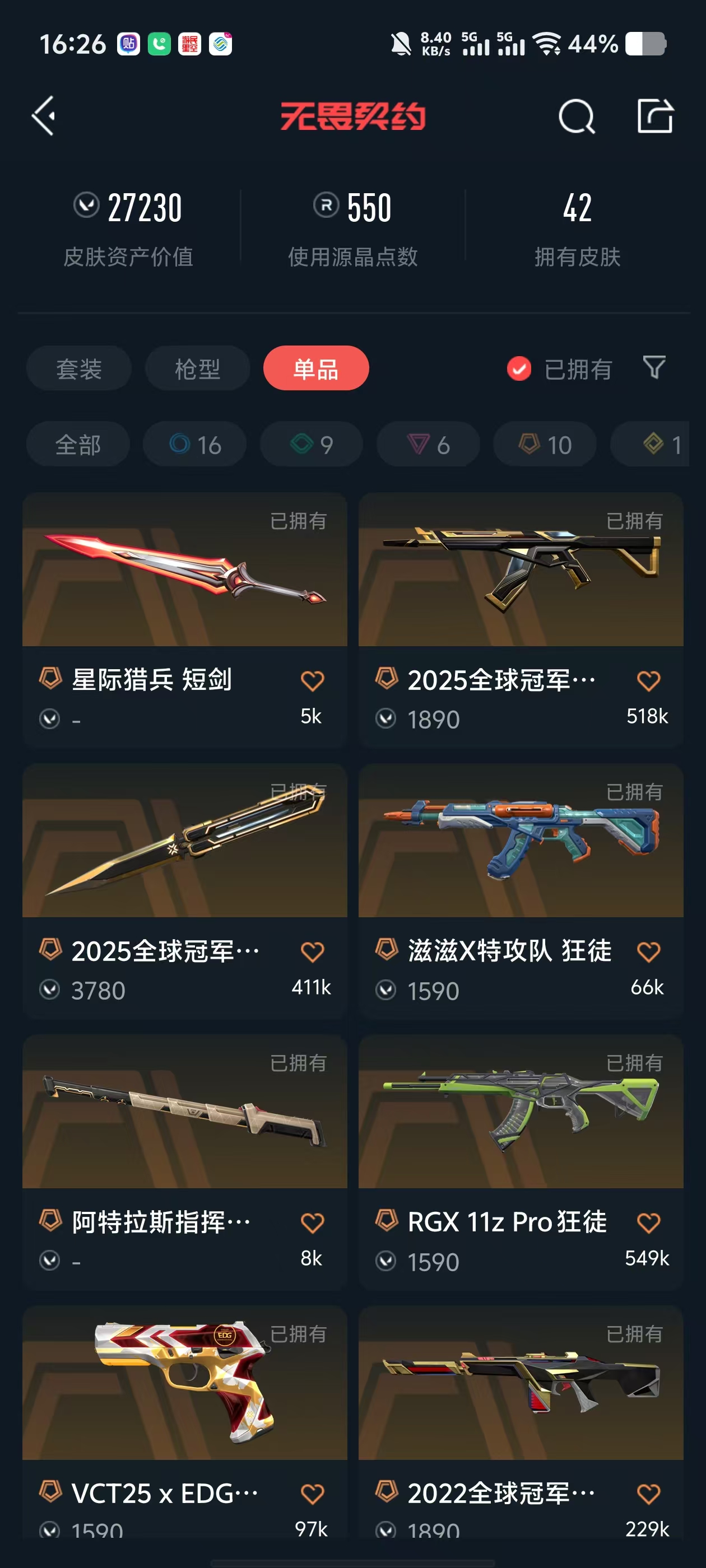The image size is (706, 1568).
Task: Switch to the 枪型 tab
Action: tap(197, 368)
